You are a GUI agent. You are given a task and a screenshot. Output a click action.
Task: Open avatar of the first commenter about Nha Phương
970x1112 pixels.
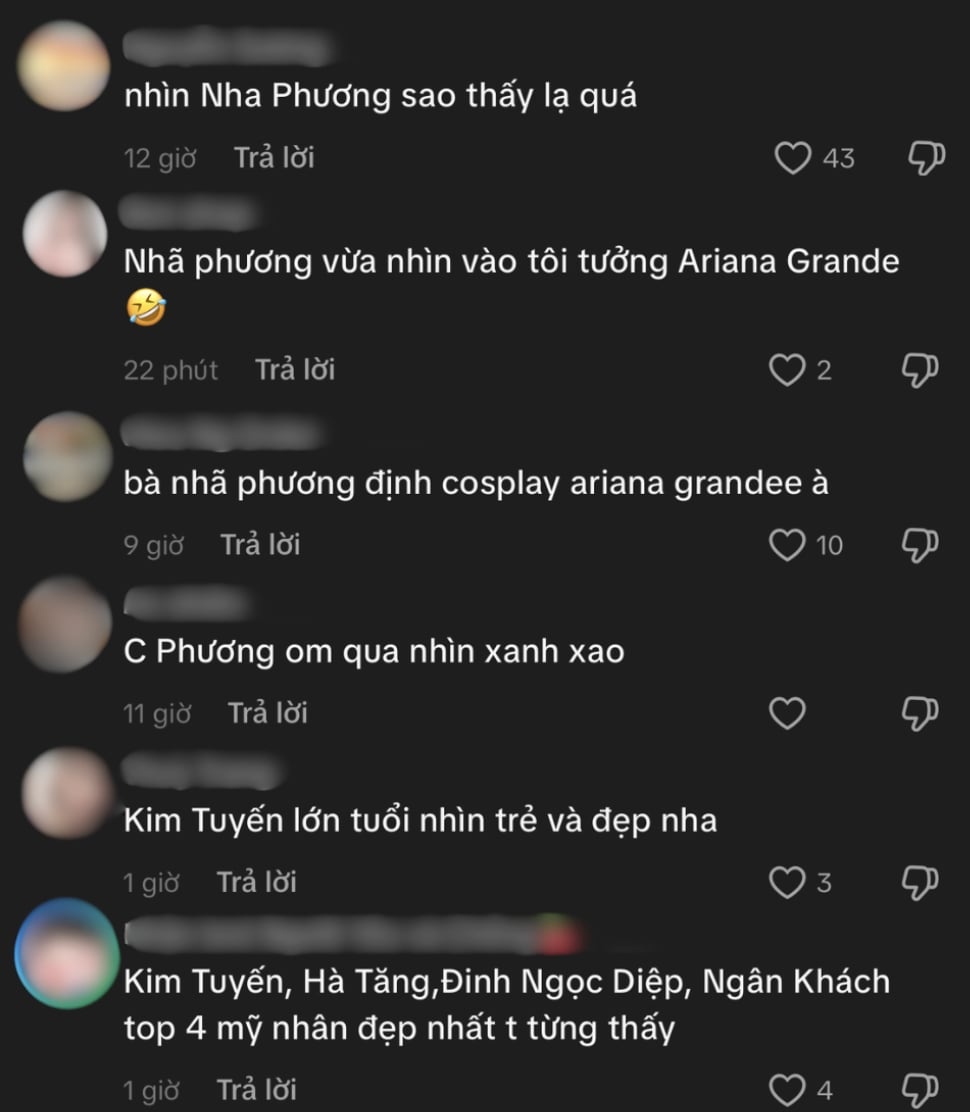click(65, 66)
